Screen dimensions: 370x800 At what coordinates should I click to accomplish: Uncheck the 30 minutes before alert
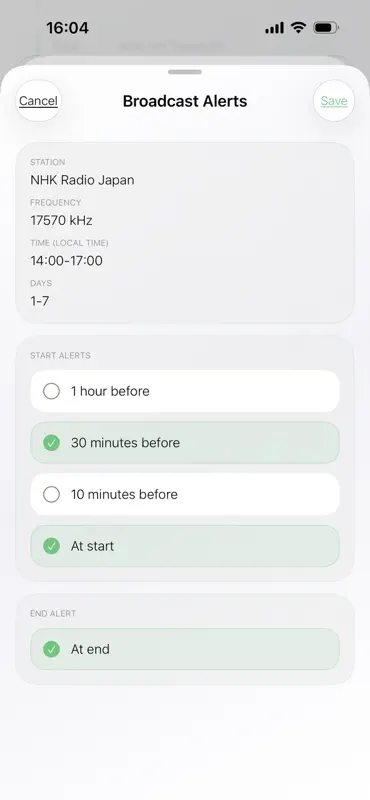pos(185,443)
